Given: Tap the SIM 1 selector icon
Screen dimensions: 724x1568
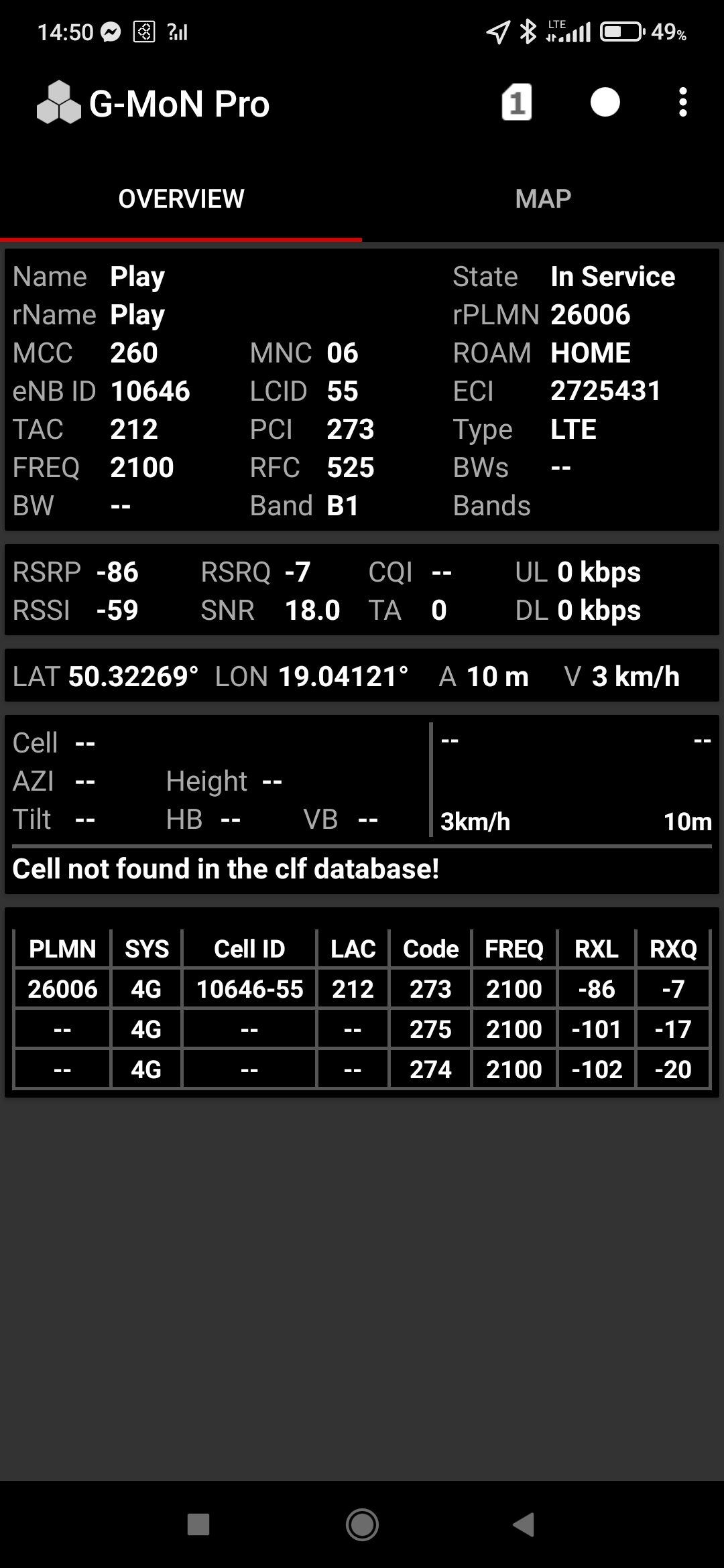Looking at the screenshot, I should (517, 103).
